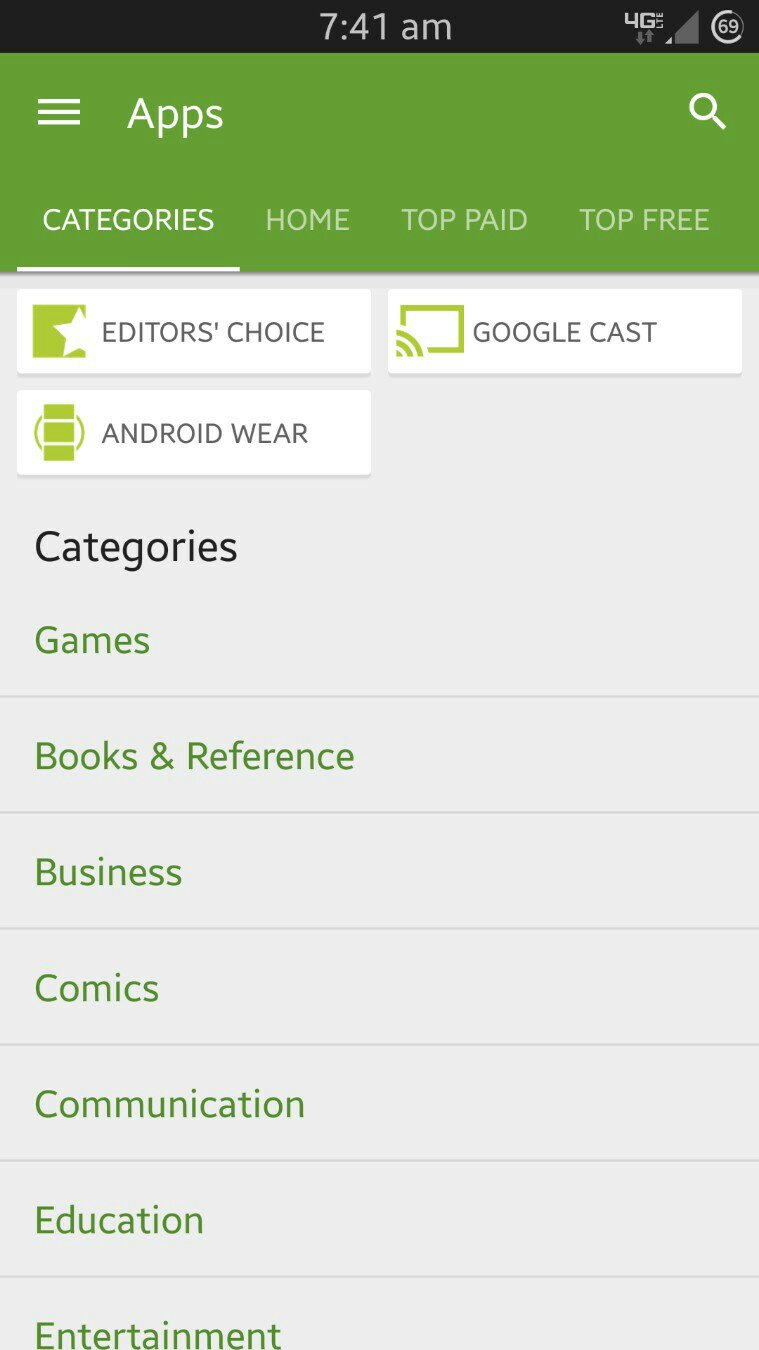The width and height of the screenshot is (759, 1350).
Task: Browse the Books & Reference category
Action: (194, 756)
